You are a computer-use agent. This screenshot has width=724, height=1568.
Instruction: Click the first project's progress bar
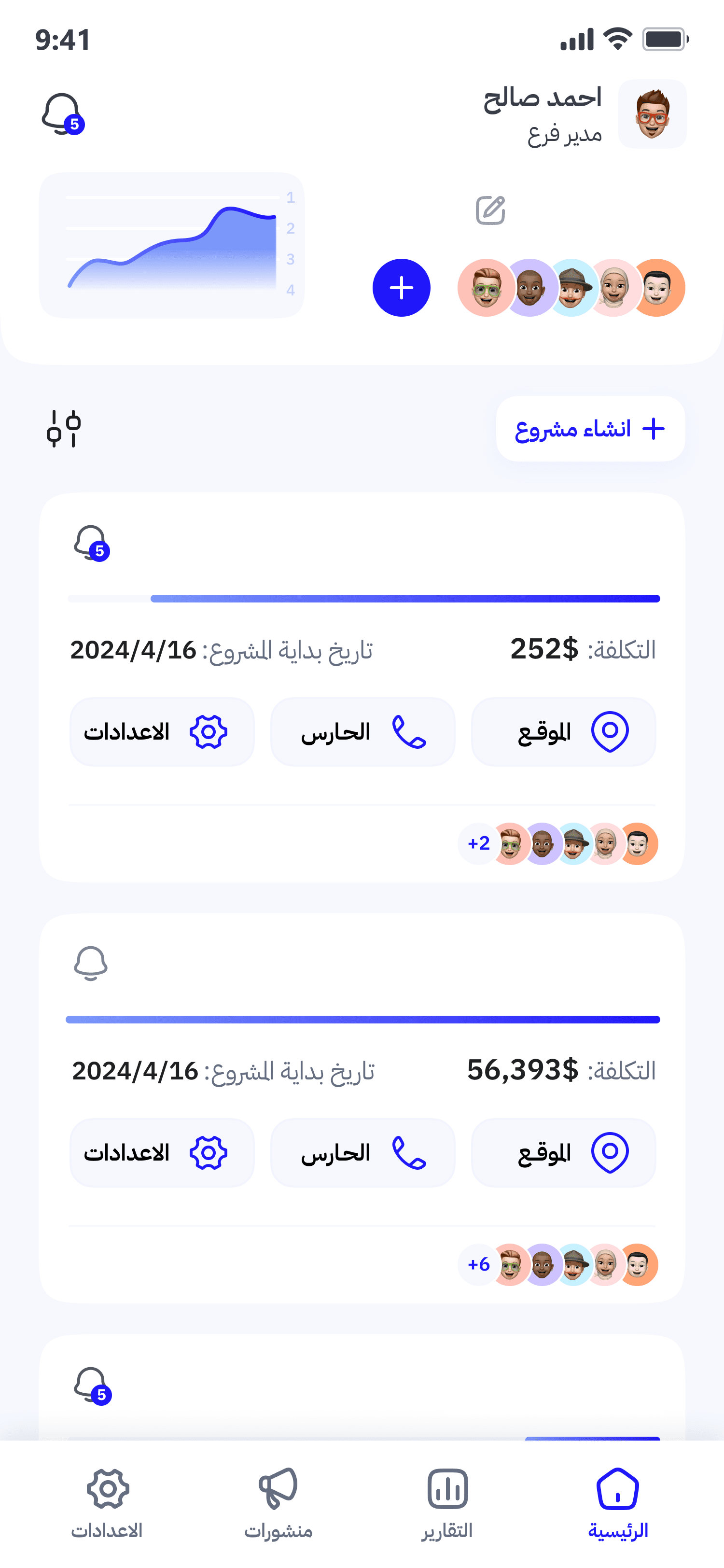coord(362,598)
